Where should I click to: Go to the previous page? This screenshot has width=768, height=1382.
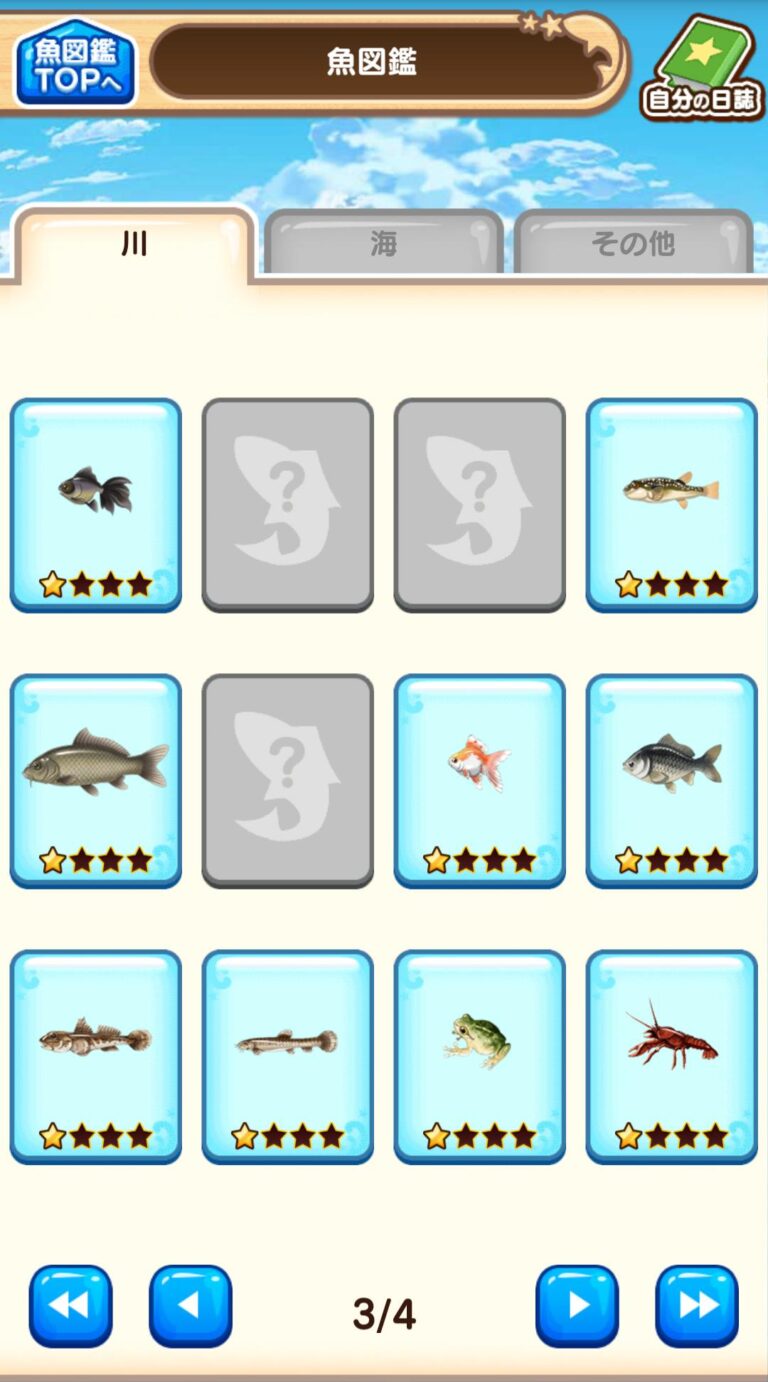(190, 1306)
